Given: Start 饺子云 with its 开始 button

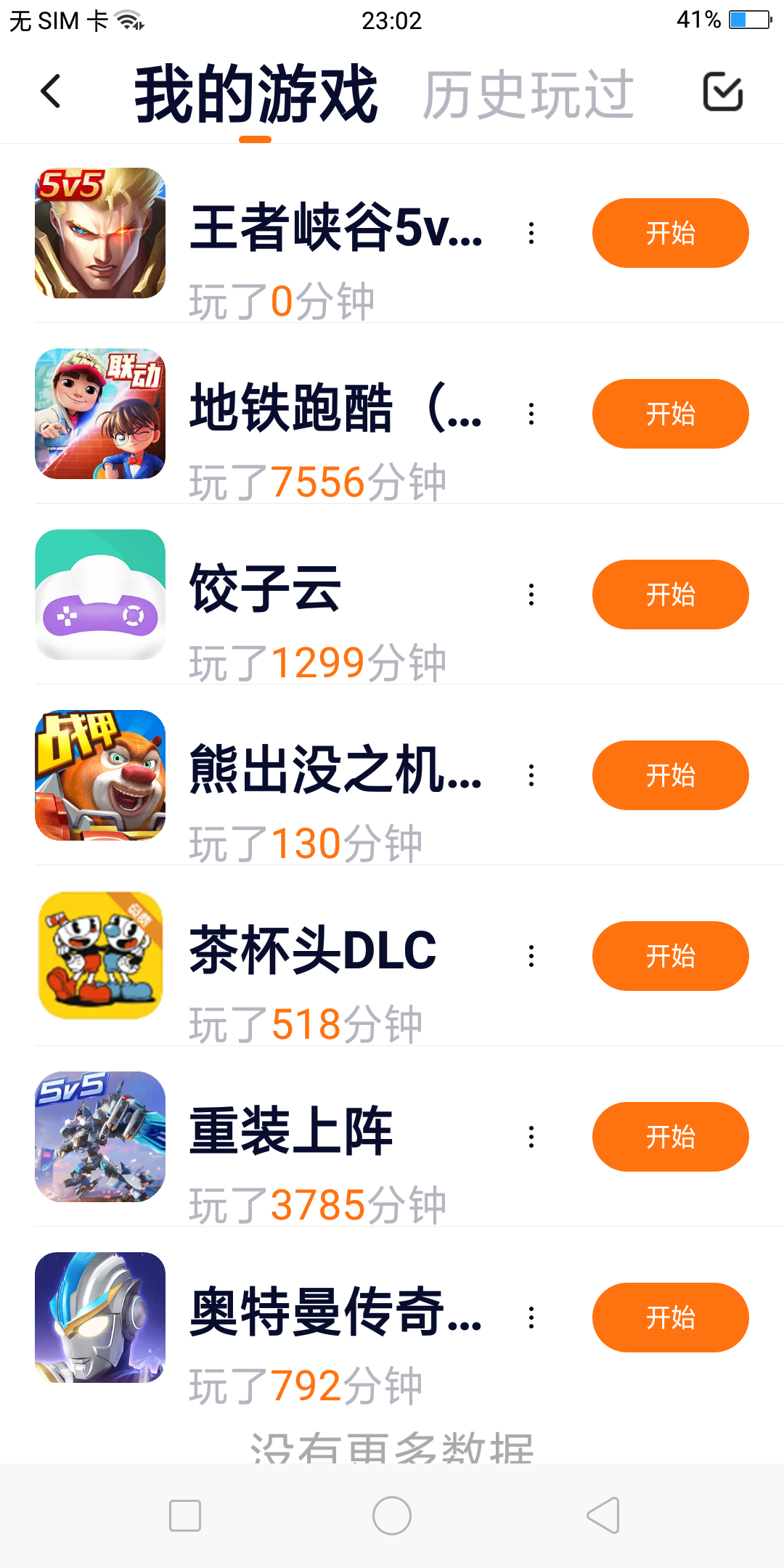Looking at the screenshot, I should pos(670,595).
